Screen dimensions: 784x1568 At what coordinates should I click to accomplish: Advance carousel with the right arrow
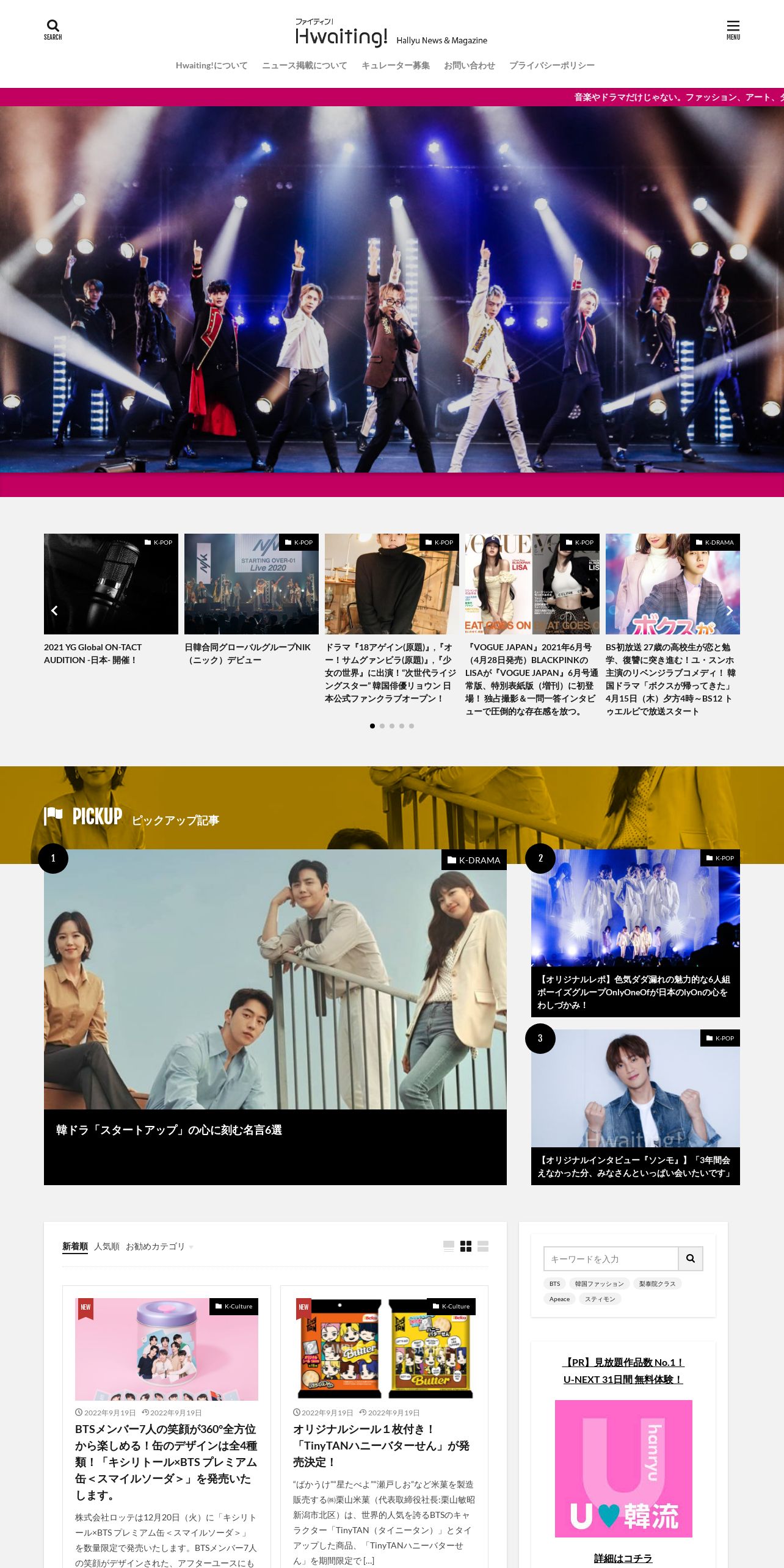click(729, 611)
